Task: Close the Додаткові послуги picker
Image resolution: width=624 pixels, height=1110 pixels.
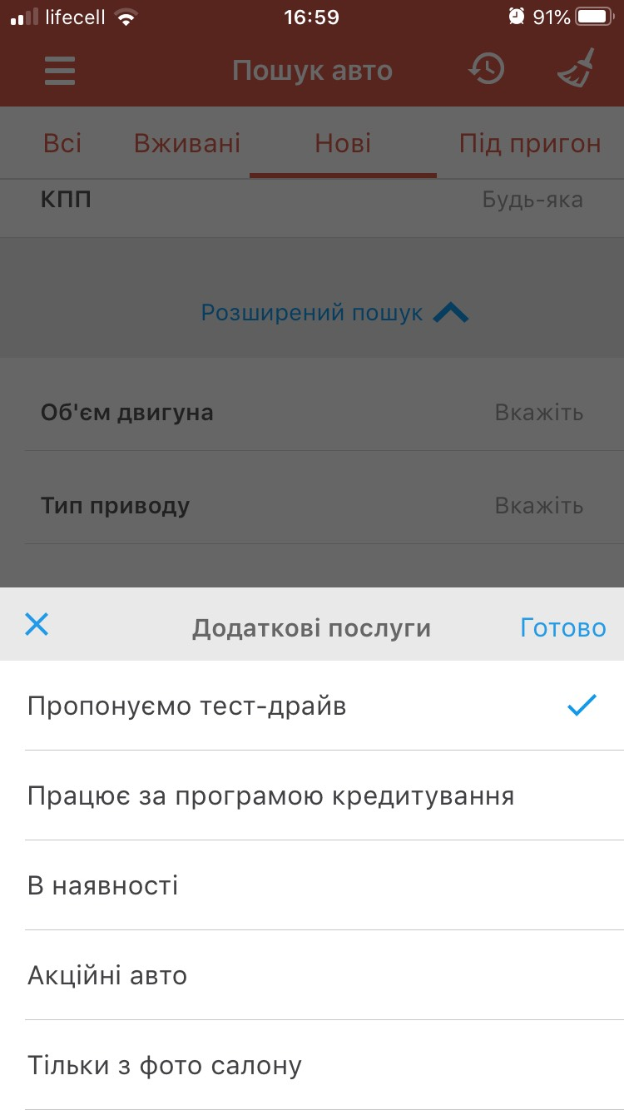Action: 36,624
